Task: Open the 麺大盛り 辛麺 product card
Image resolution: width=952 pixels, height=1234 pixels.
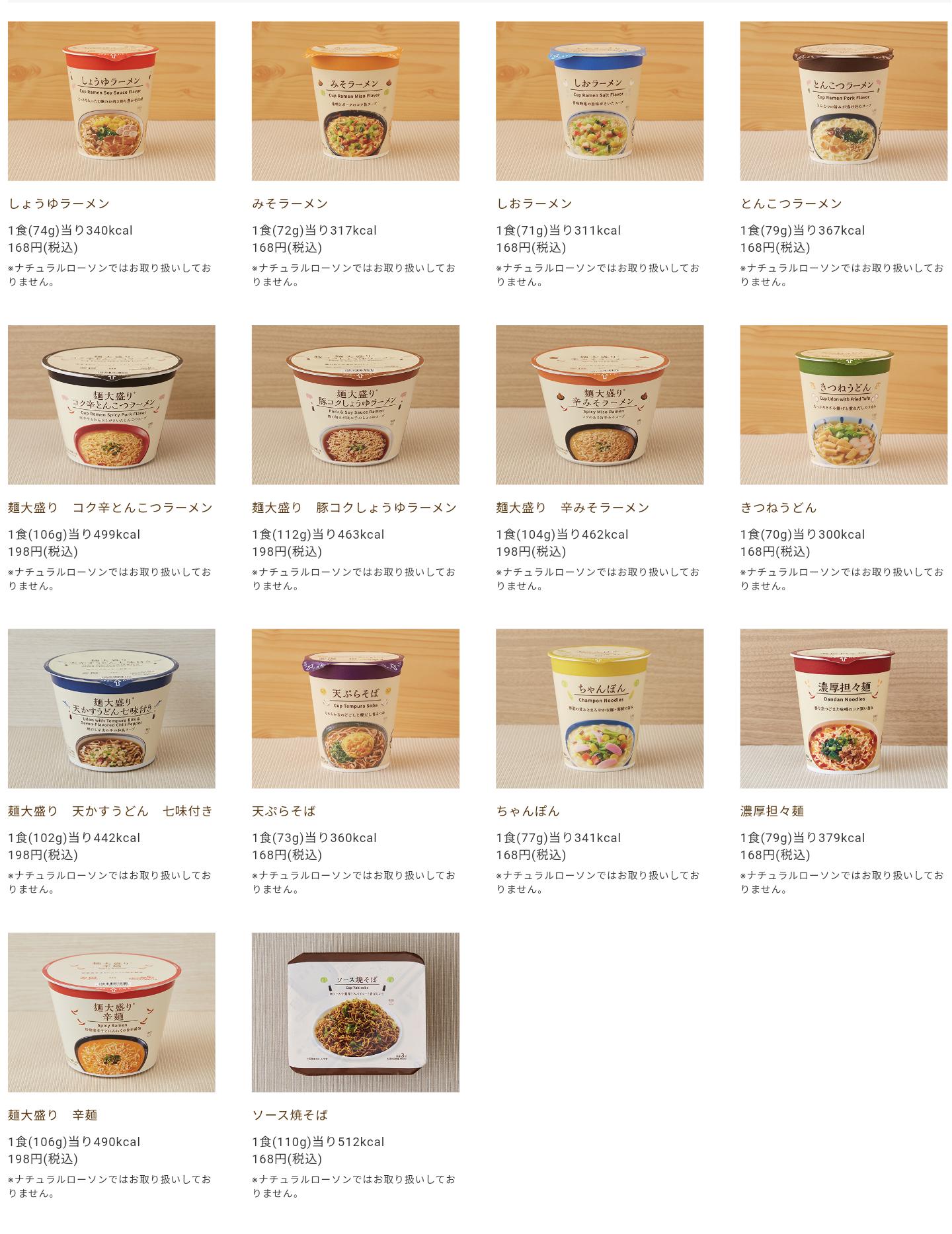Action: coord(111,1012)
